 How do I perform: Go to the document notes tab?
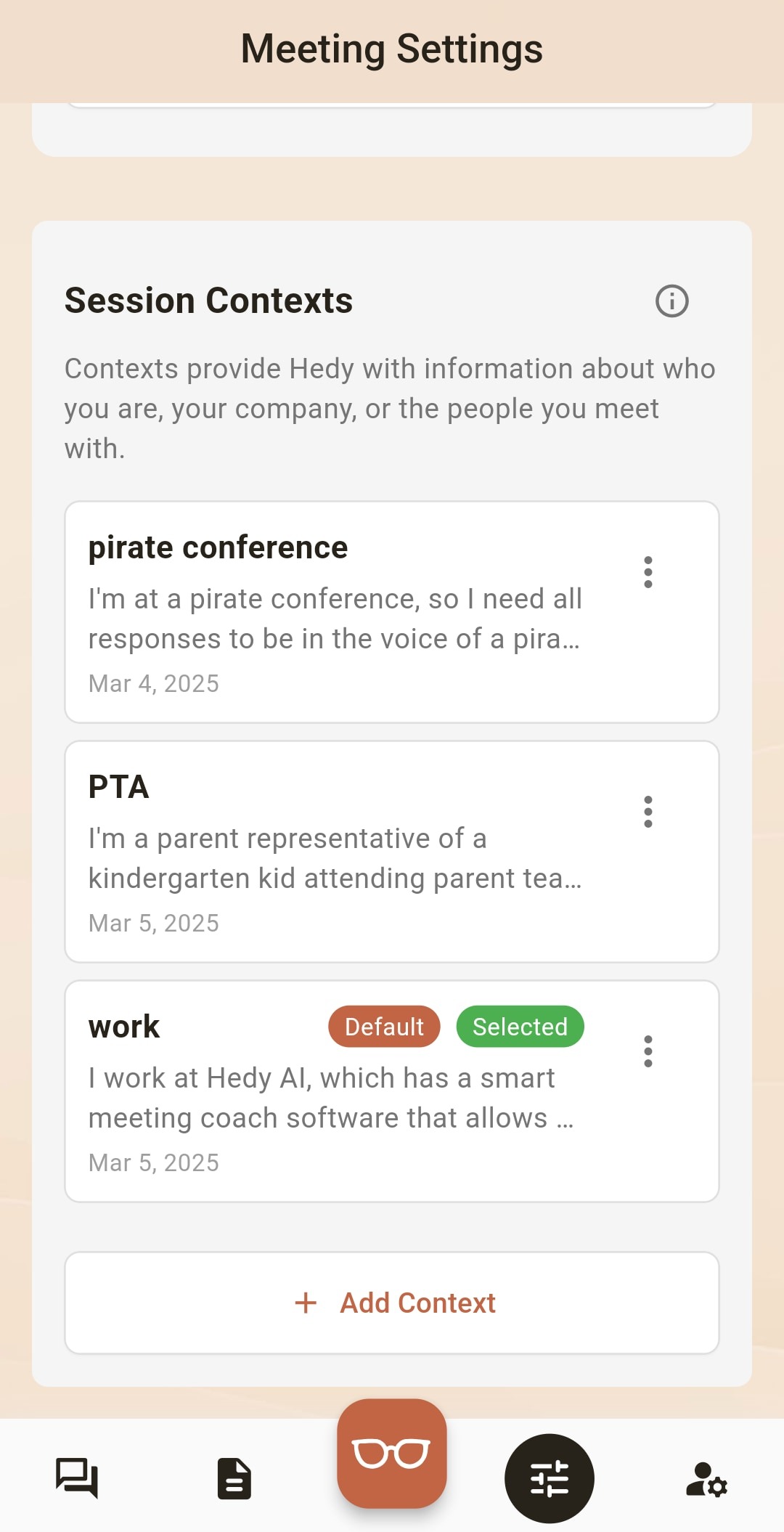(234, 1478)
